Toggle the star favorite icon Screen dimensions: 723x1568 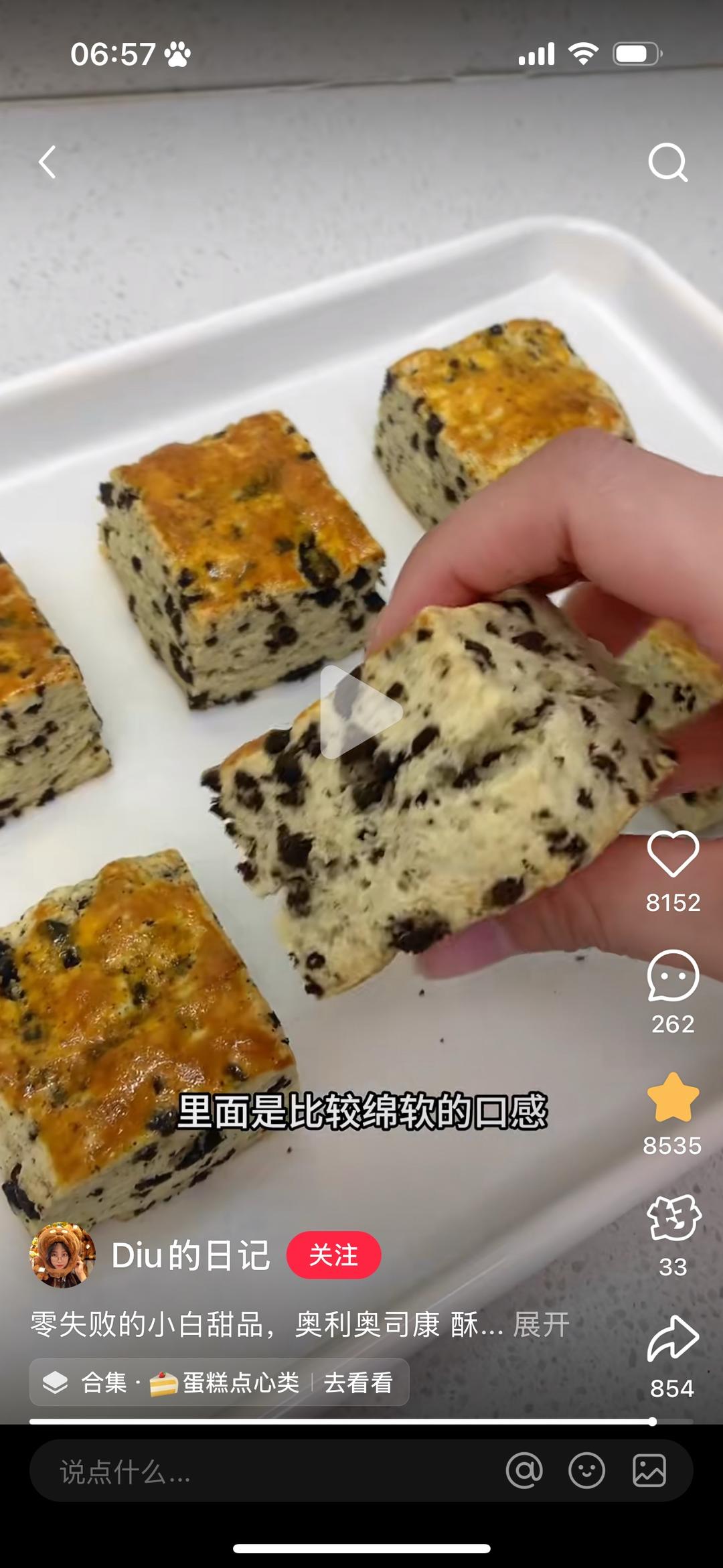[x=673, y=1097]
